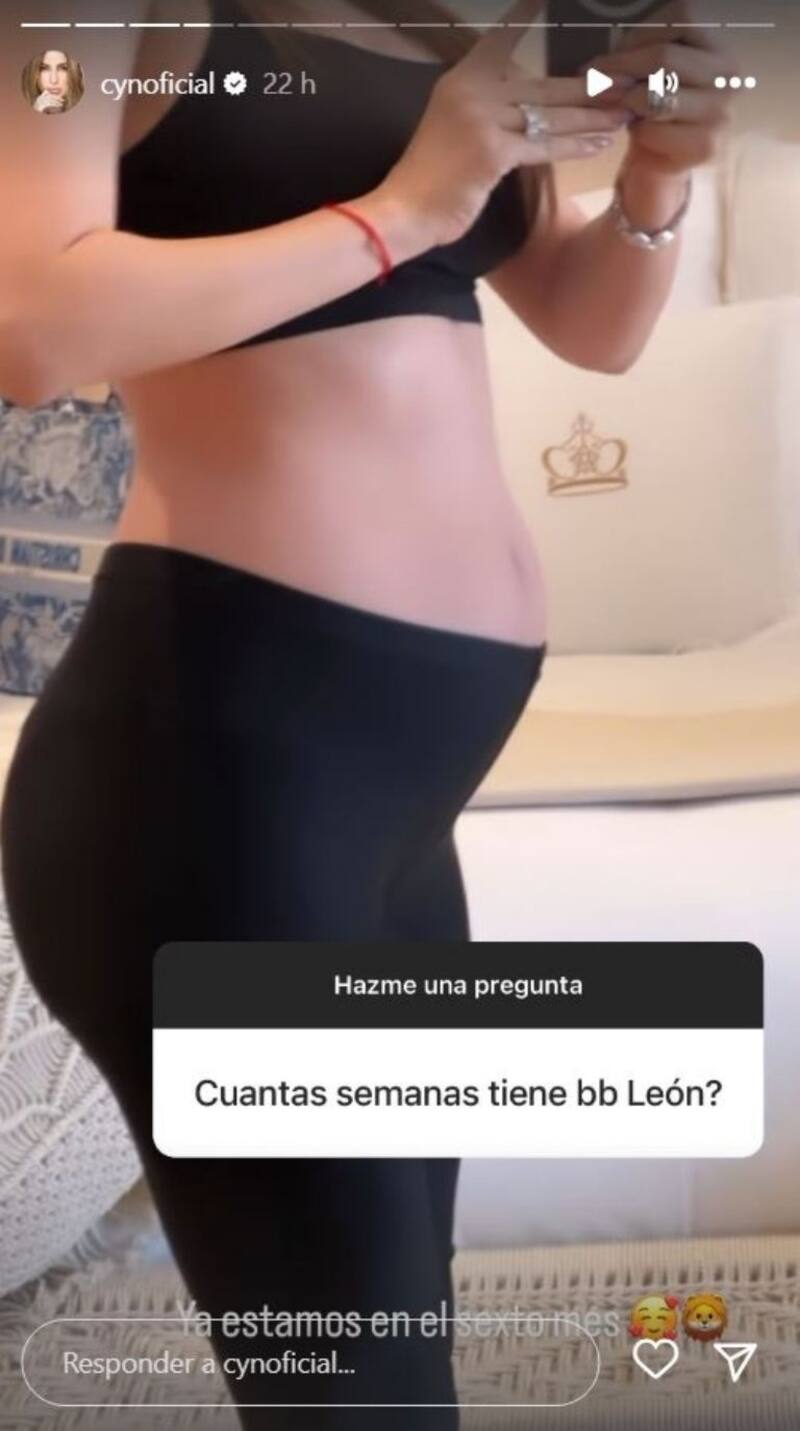Like this story with the heart
The width and height of the screenshot is (800, 1431).
pyautogui.click(x=656, y=1360)
